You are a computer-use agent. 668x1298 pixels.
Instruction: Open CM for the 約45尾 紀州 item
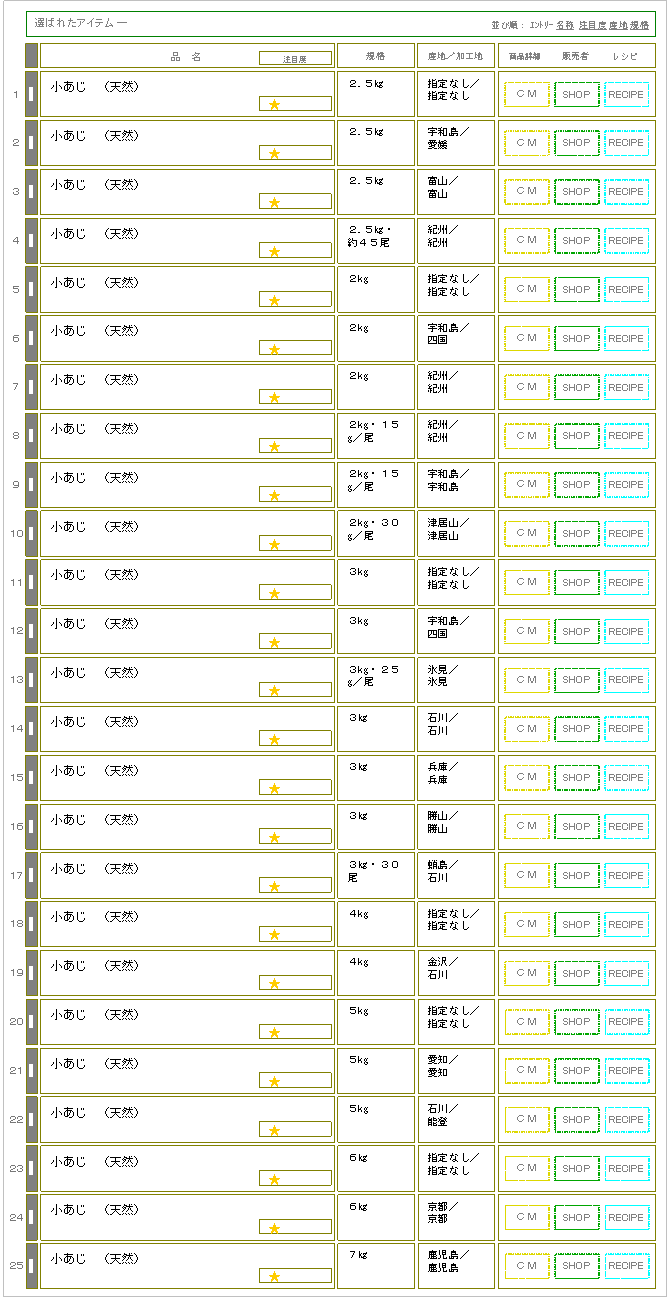526,241
